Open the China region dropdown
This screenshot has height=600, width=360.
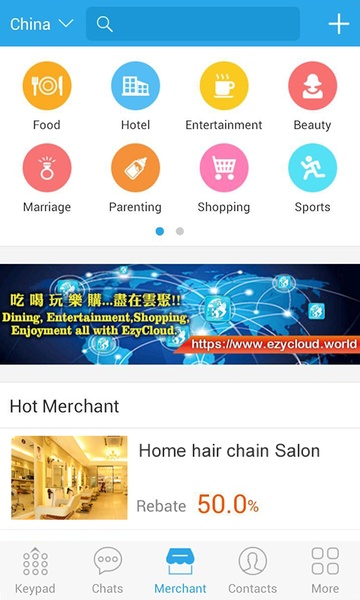pyautogui.click(x=41, y=24)
